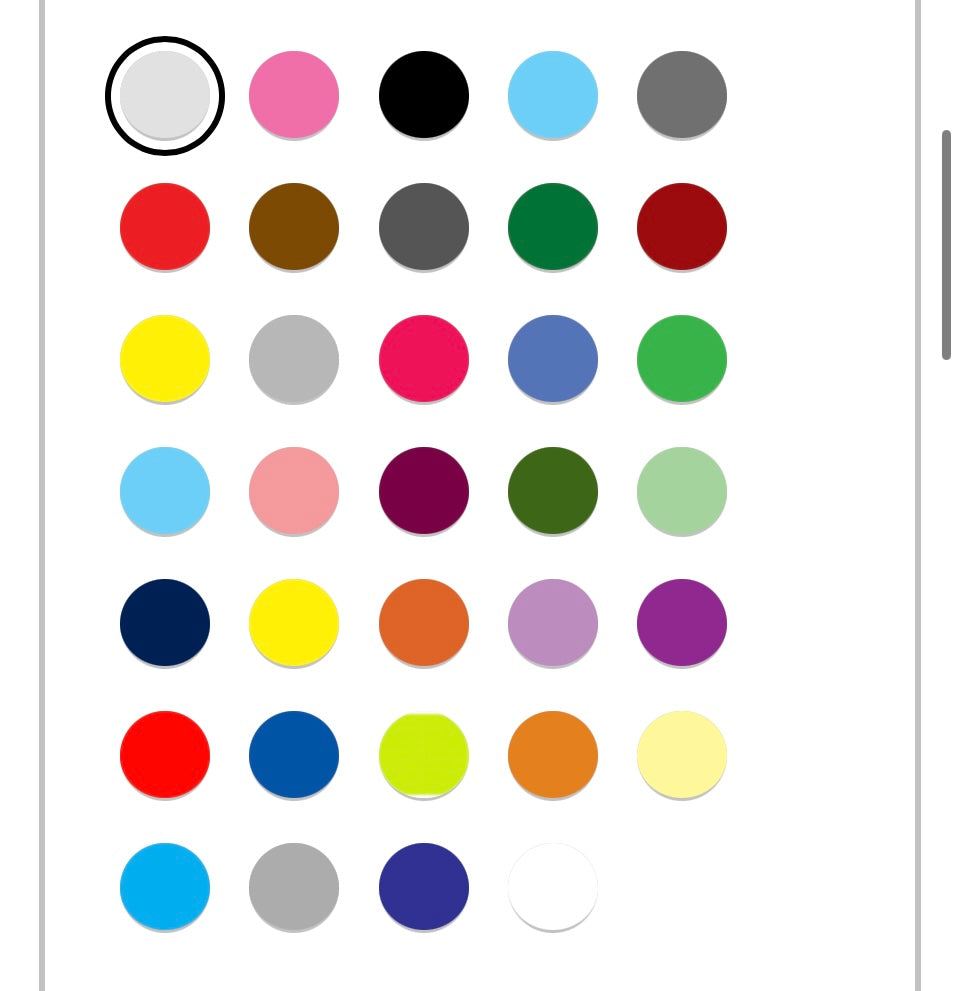Screen dimensions: 960x991
Task: Choose the plum burgundy swatch
Action: point(423,491)
